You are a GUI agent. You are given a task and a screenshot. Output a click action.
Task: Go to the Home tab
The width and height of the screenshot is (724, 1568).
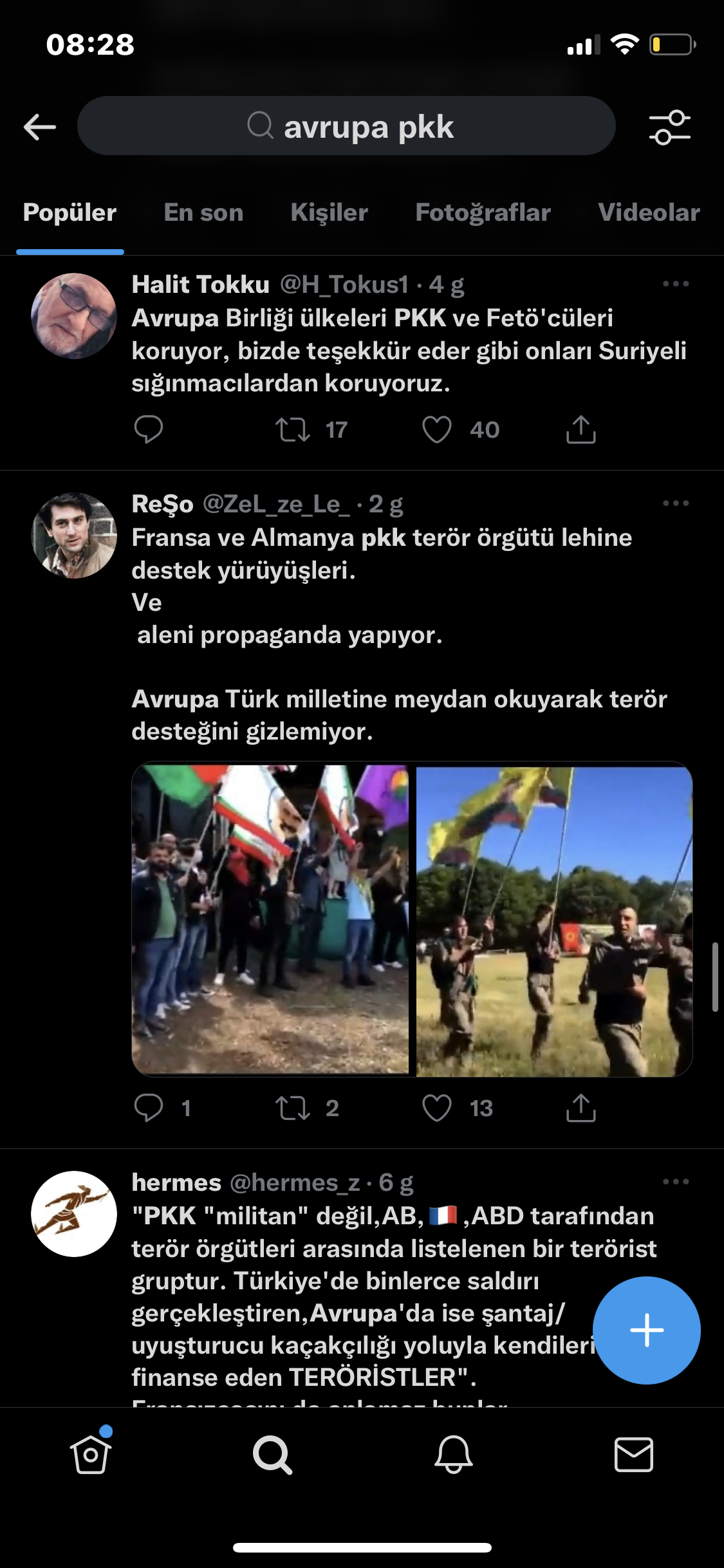tap(91, 1454)
